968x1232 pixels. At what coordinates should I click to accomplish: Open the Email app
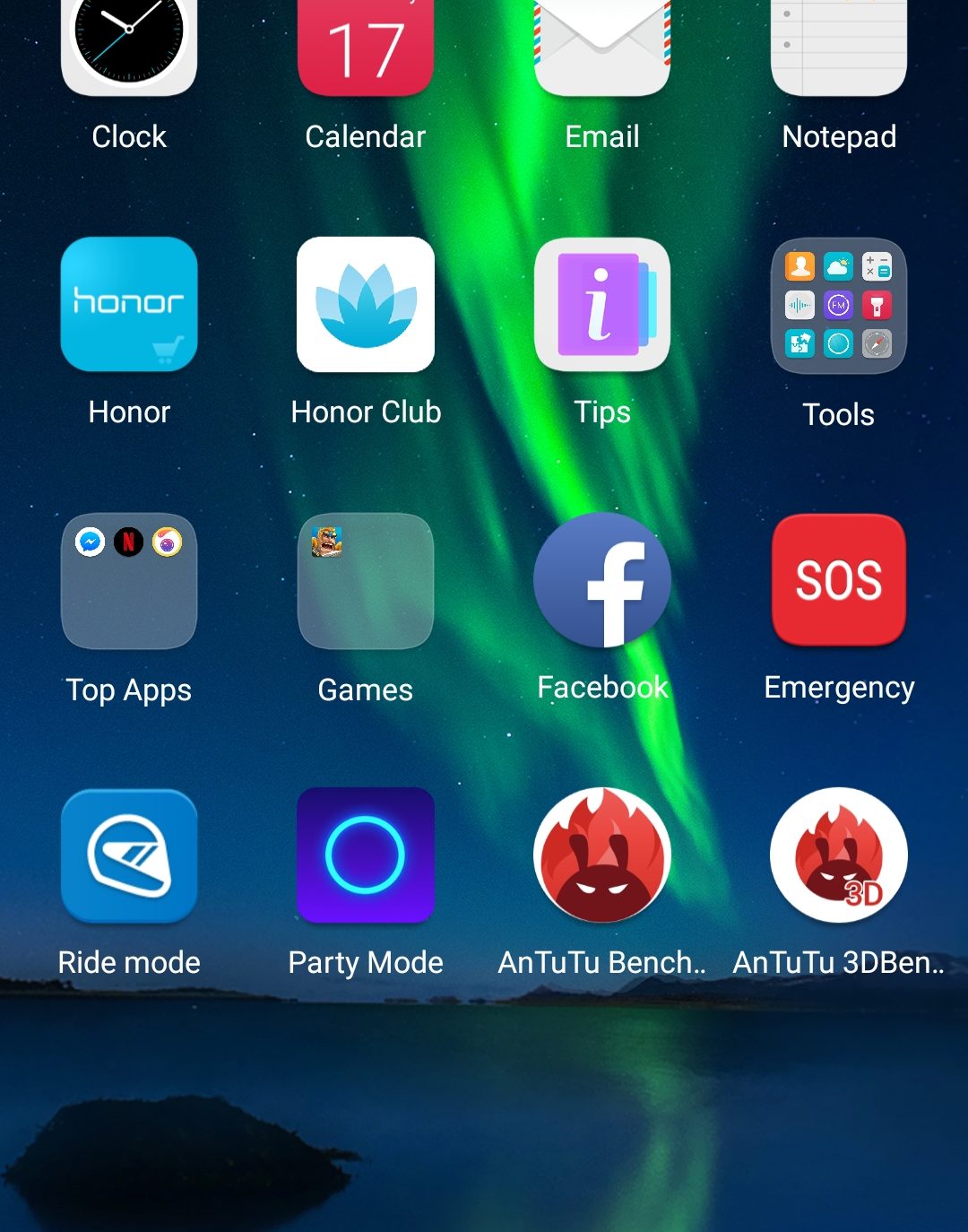tap(602, 45)
